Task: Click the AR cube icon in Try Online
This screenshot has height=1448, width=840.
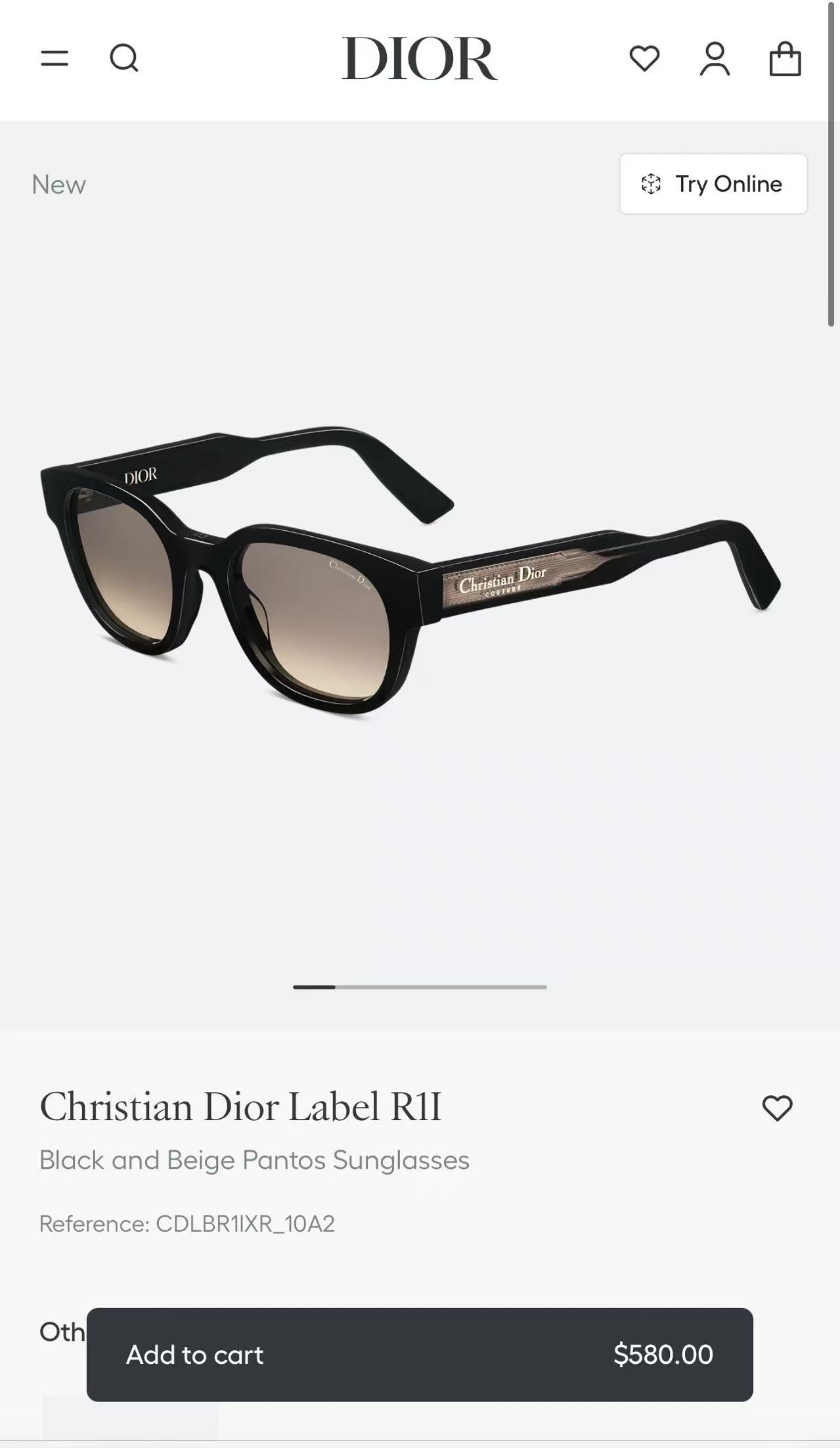Action: (651, 185)
